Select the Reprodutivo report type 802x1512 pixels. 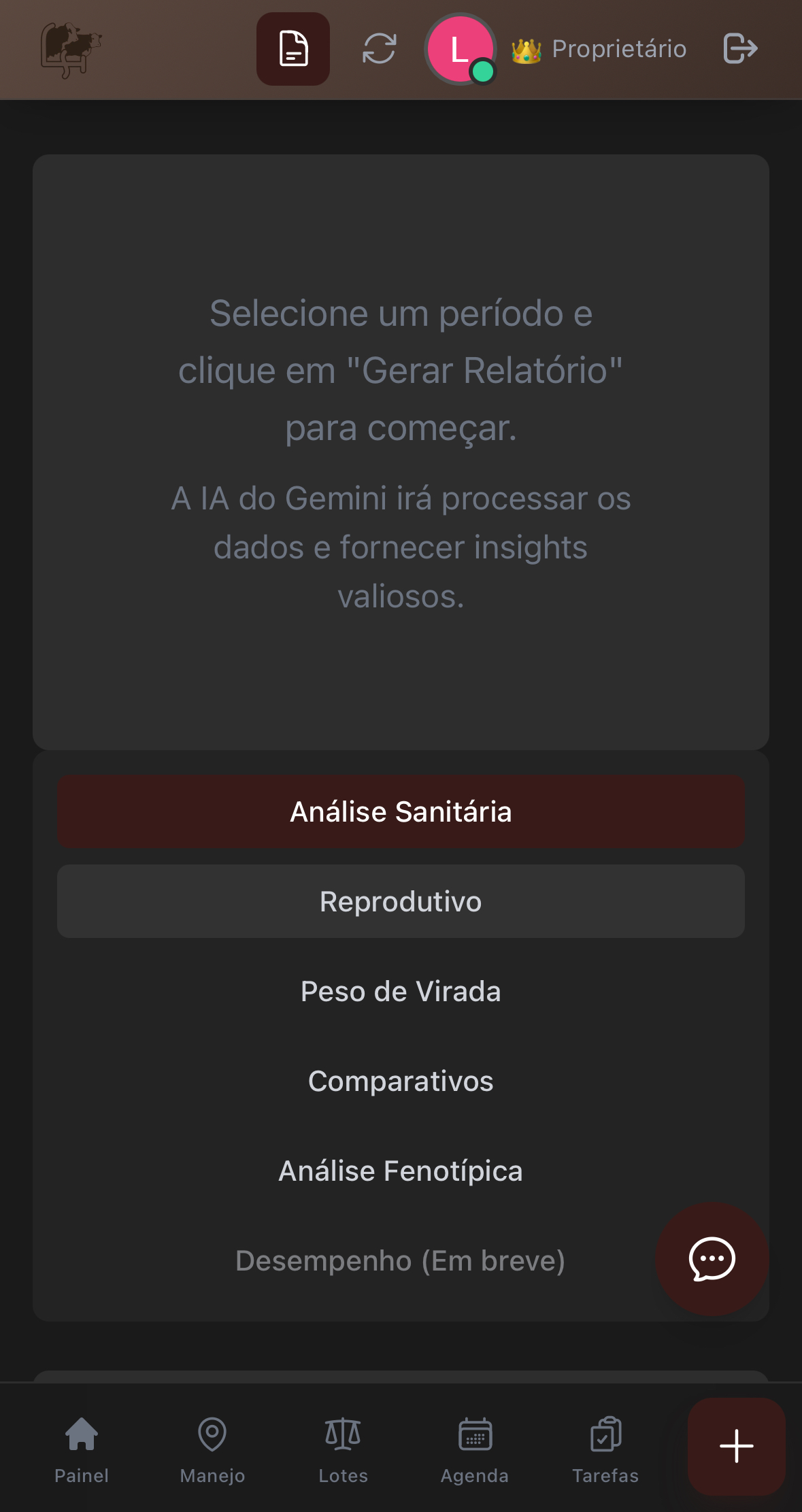click(401, 901)
